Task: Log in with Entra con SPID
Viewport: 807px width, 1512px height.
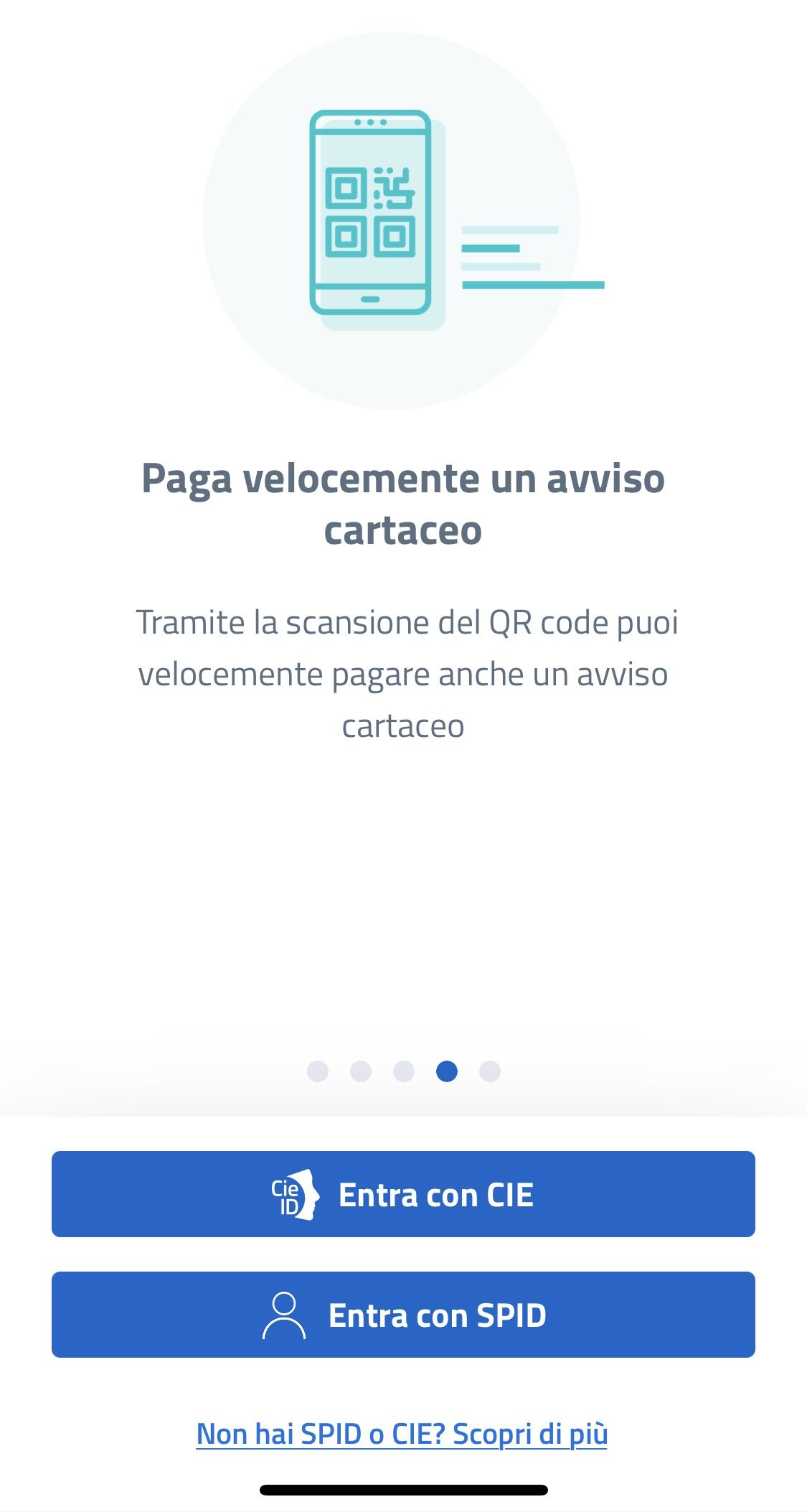Action: 403,1315
